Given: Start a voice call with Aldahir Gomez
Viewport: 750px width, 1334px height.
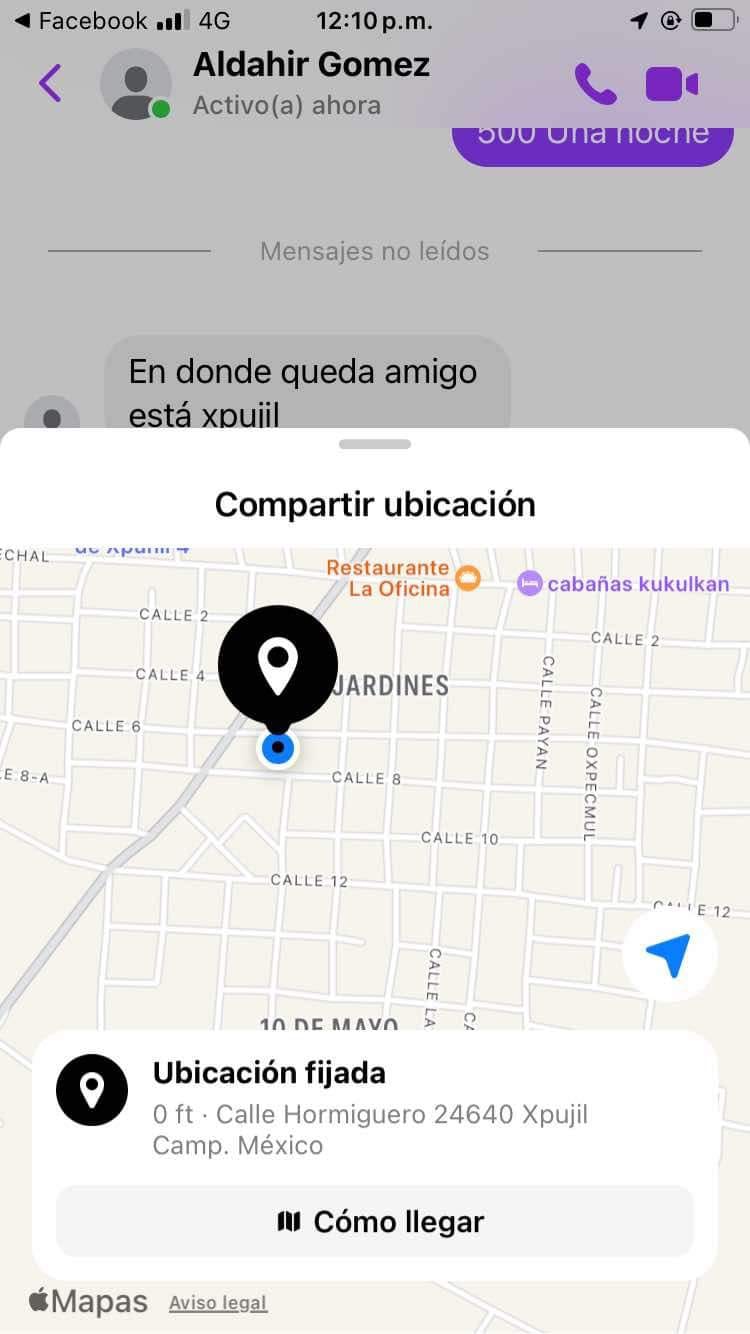Looking at the screenshot, I should (596, 84).
